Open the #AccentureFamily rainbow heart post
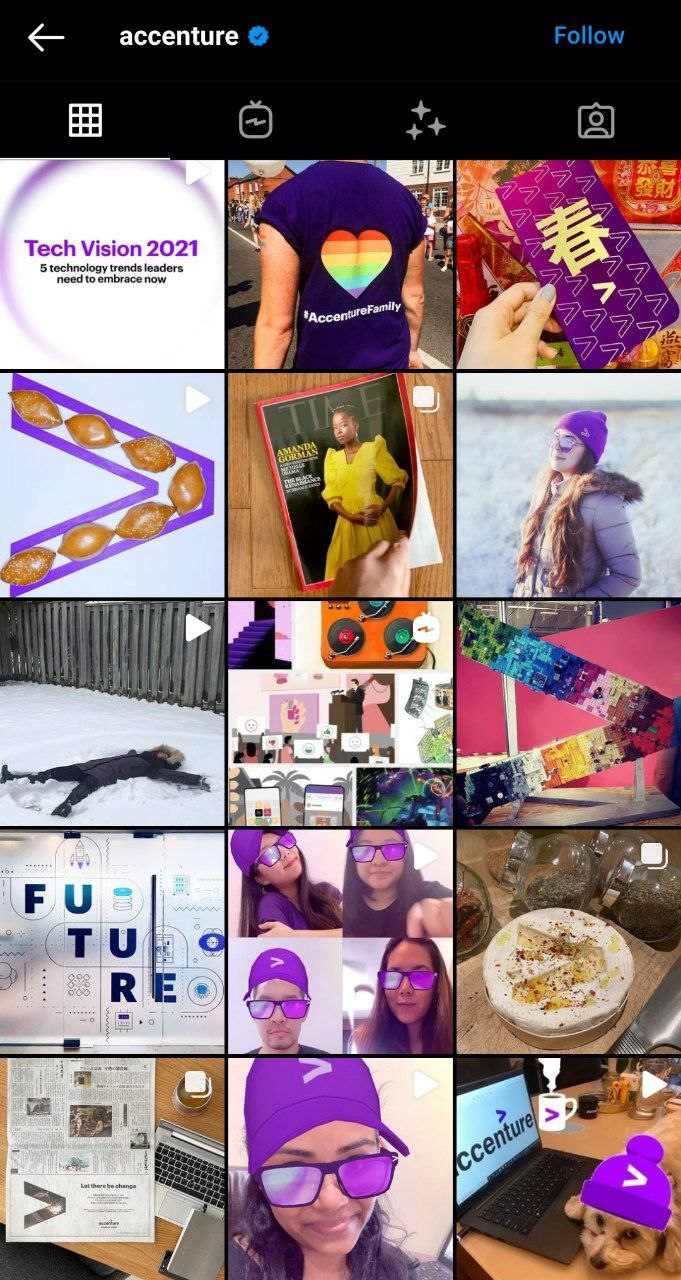The width and height of the screenshot is (681, 1280). point(340,264)
